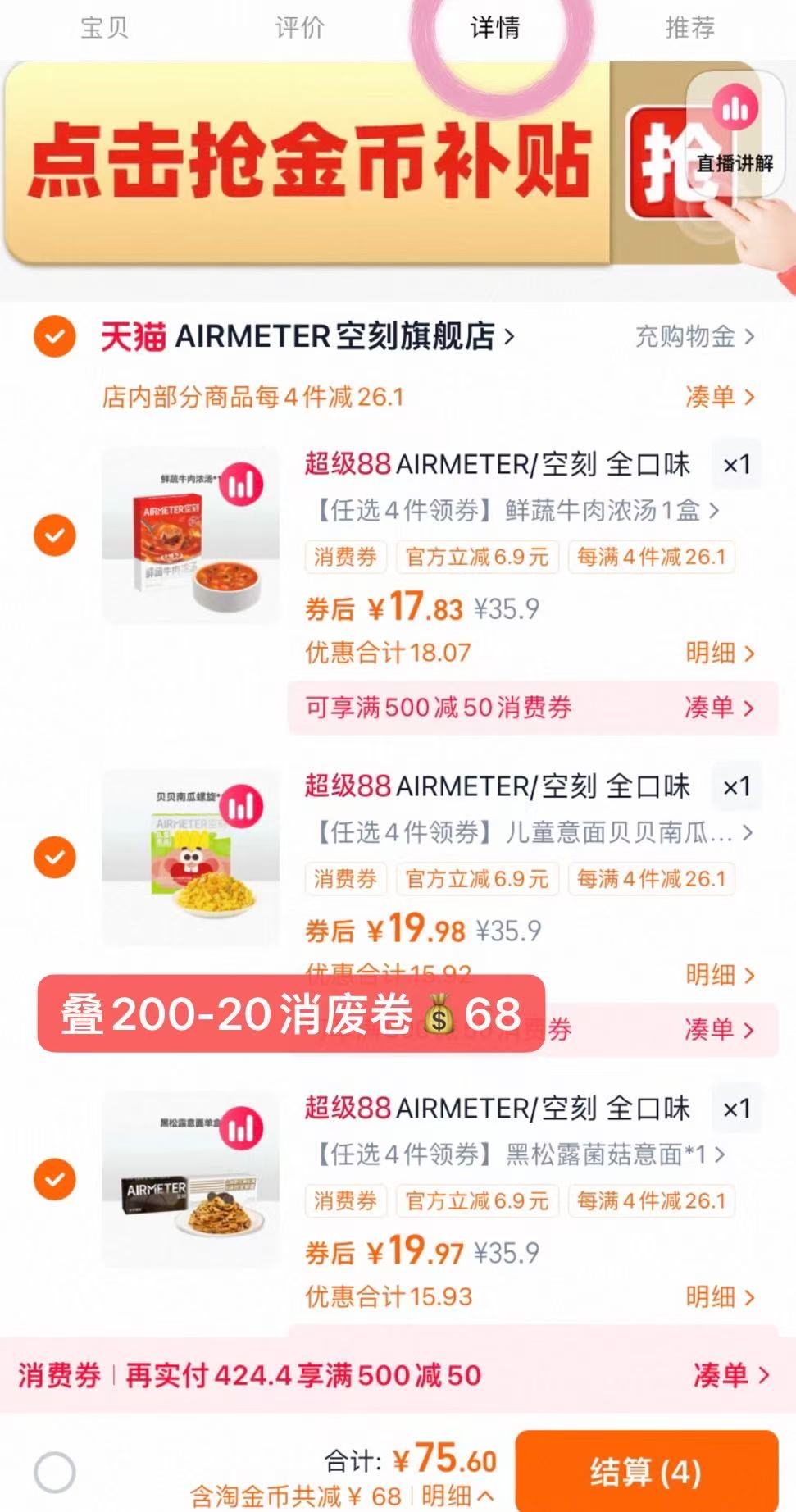Open AIRMETER 空刻旗舰店 store page chevron
796x1512 pixels.
tap(511, 336)
